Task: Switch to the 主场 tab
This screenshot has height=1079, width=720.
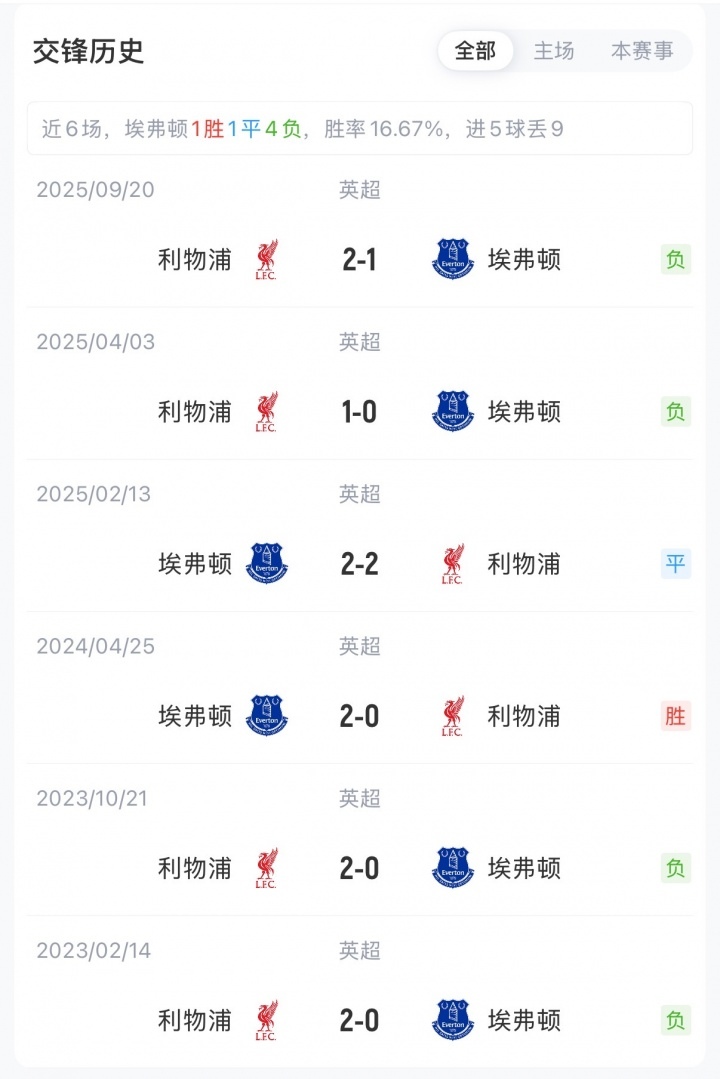Action: click(553, 51)
